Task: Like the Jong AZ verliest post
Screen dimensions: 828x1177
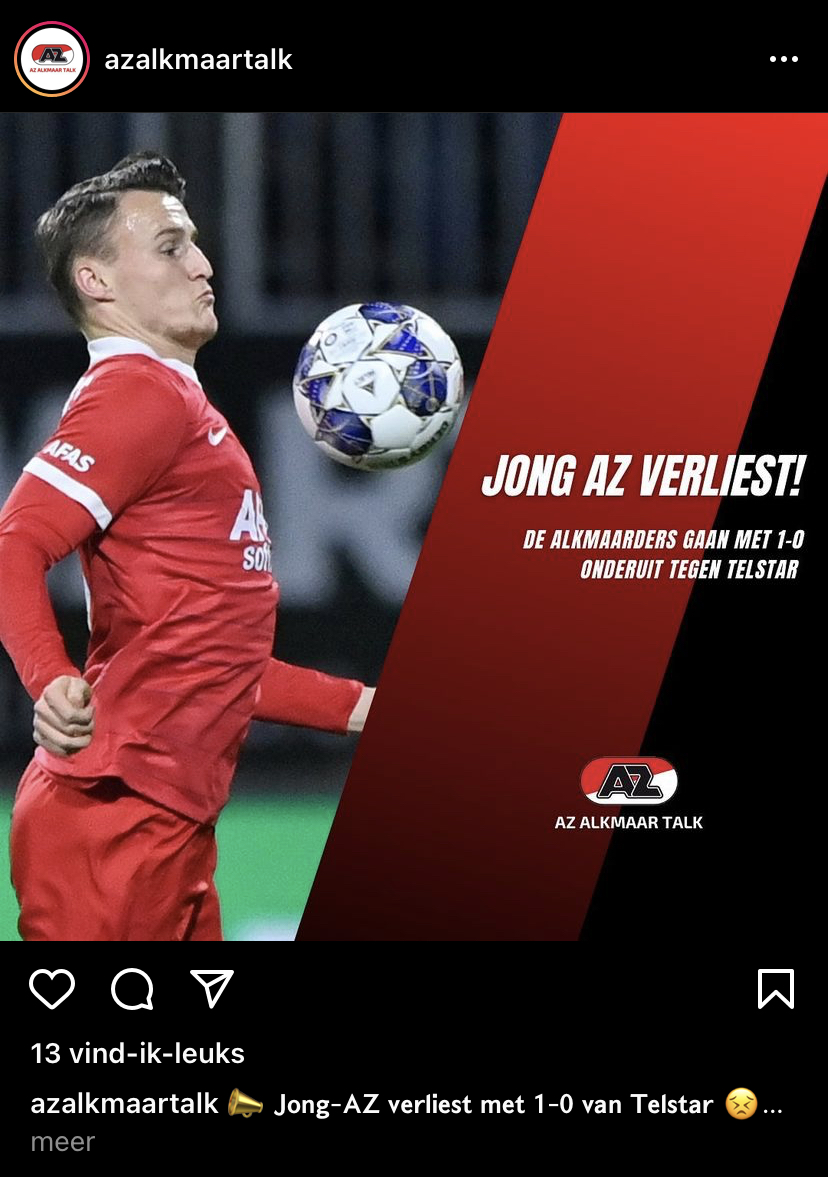Action: point(52,989)
